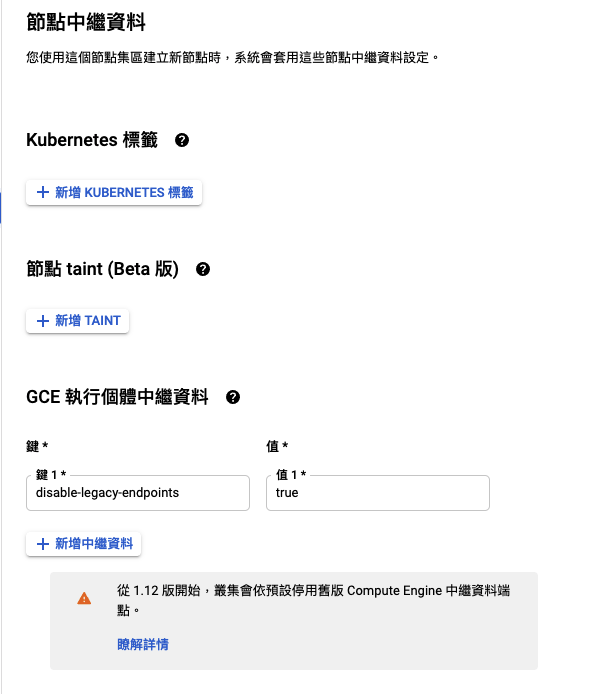This screenshot has width=602, height=694.
Task: Open the 瞭解詳情 link
Action: 143,644
